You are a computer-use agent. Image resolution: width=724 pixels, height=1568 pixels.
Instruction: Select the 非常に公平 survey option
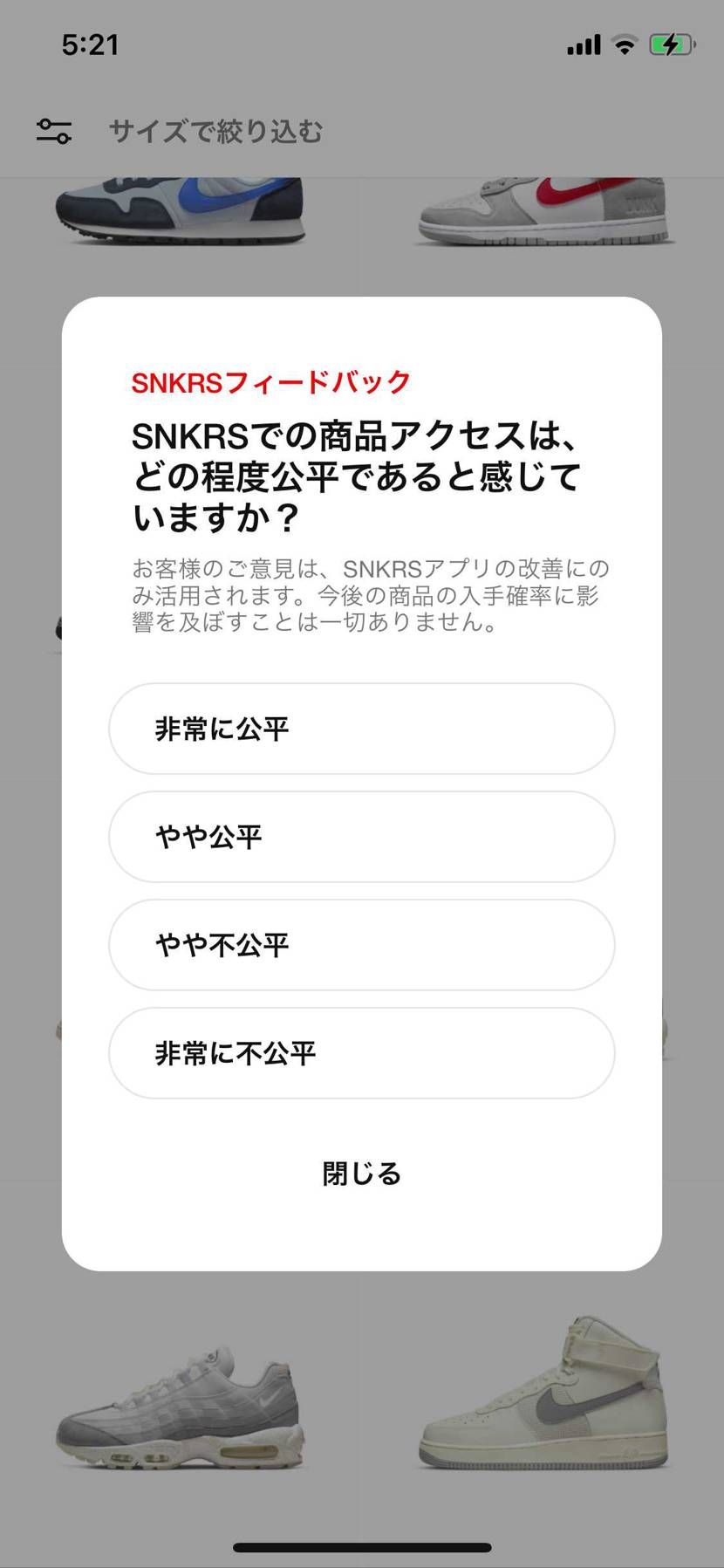click(361, 729)
